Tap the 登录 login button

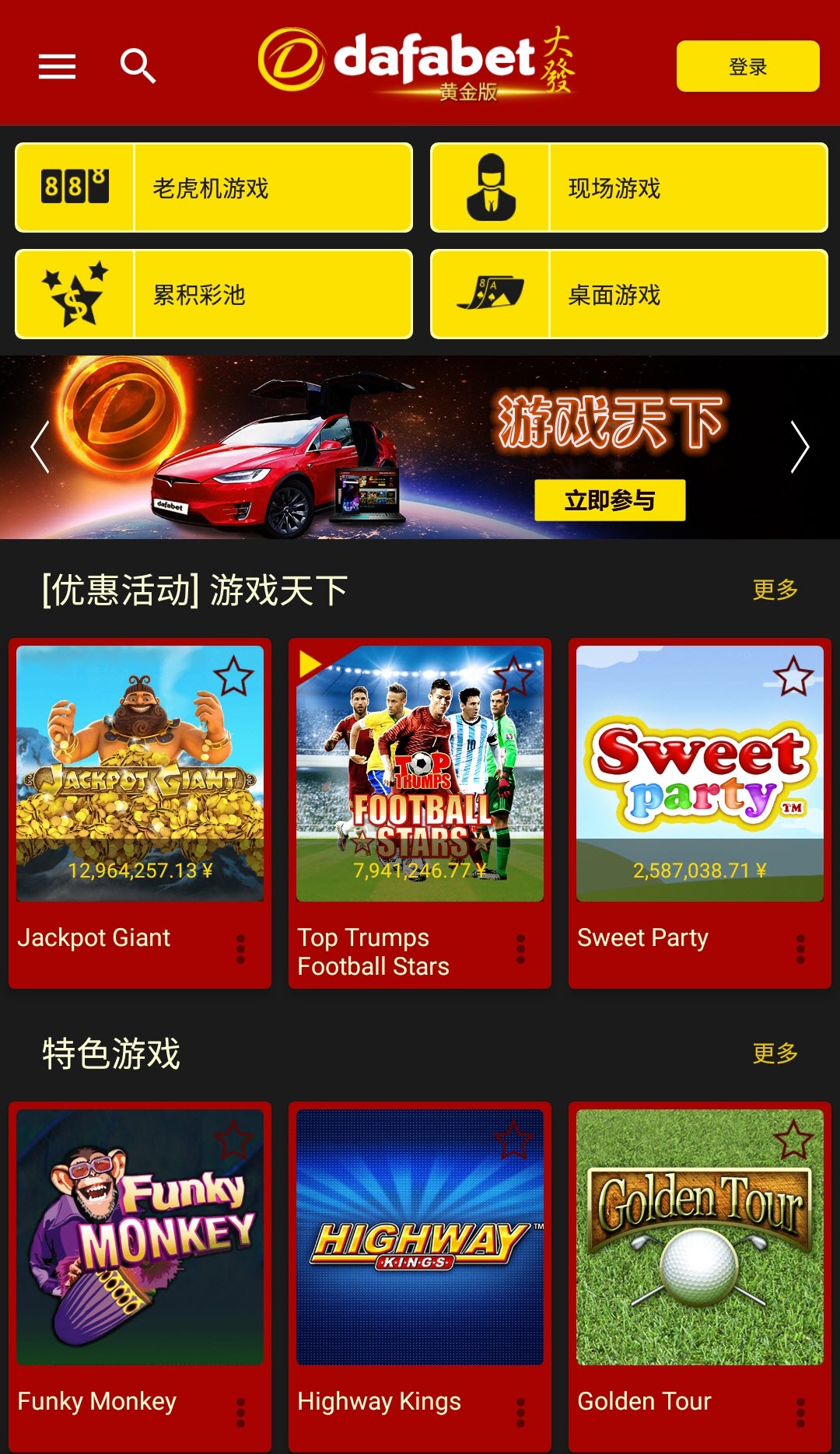click(747, 67)
